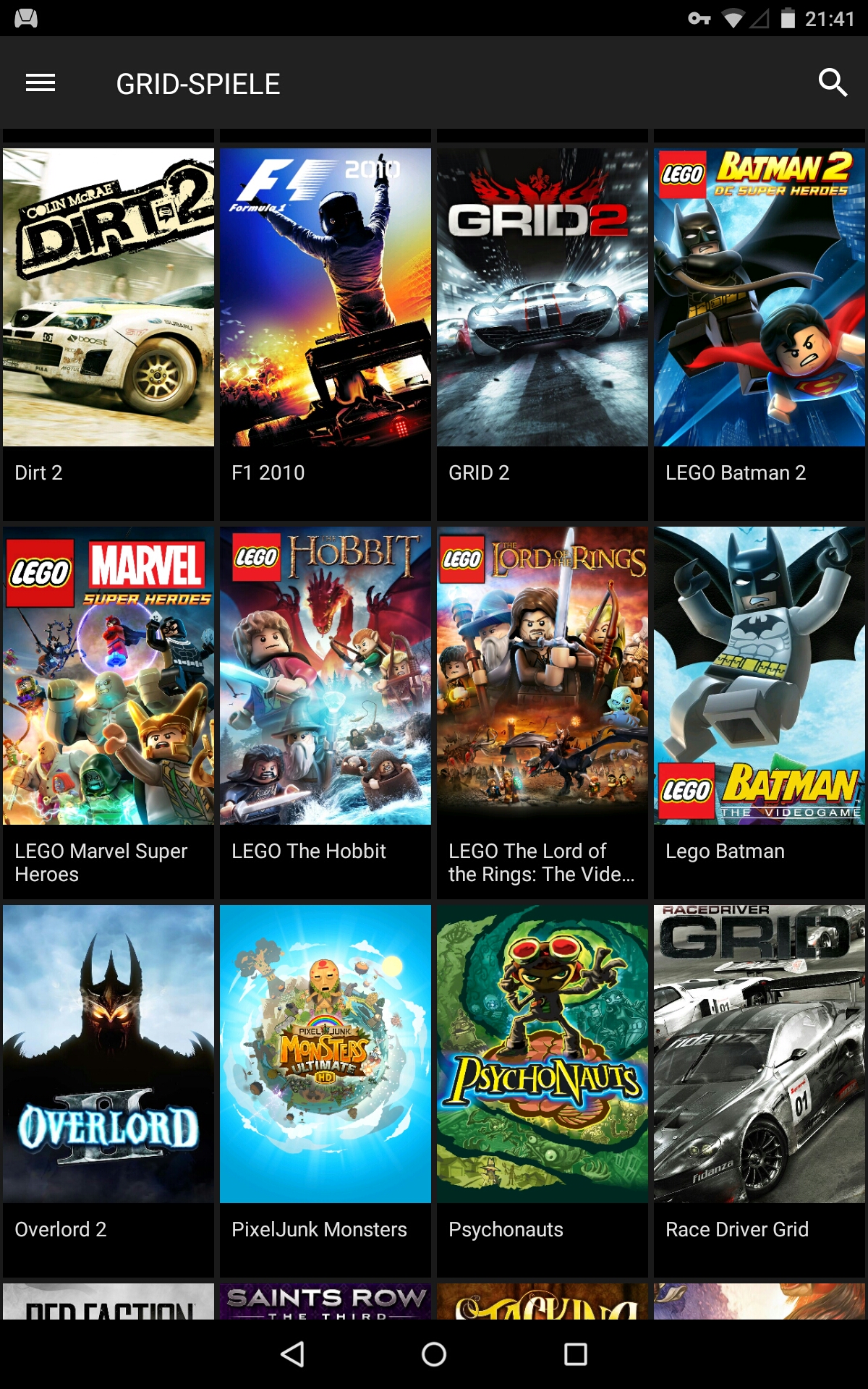Open the Psychonauts game
Image resolution: width=868 pixels, height=1389 pixels.
(542, 1091)
